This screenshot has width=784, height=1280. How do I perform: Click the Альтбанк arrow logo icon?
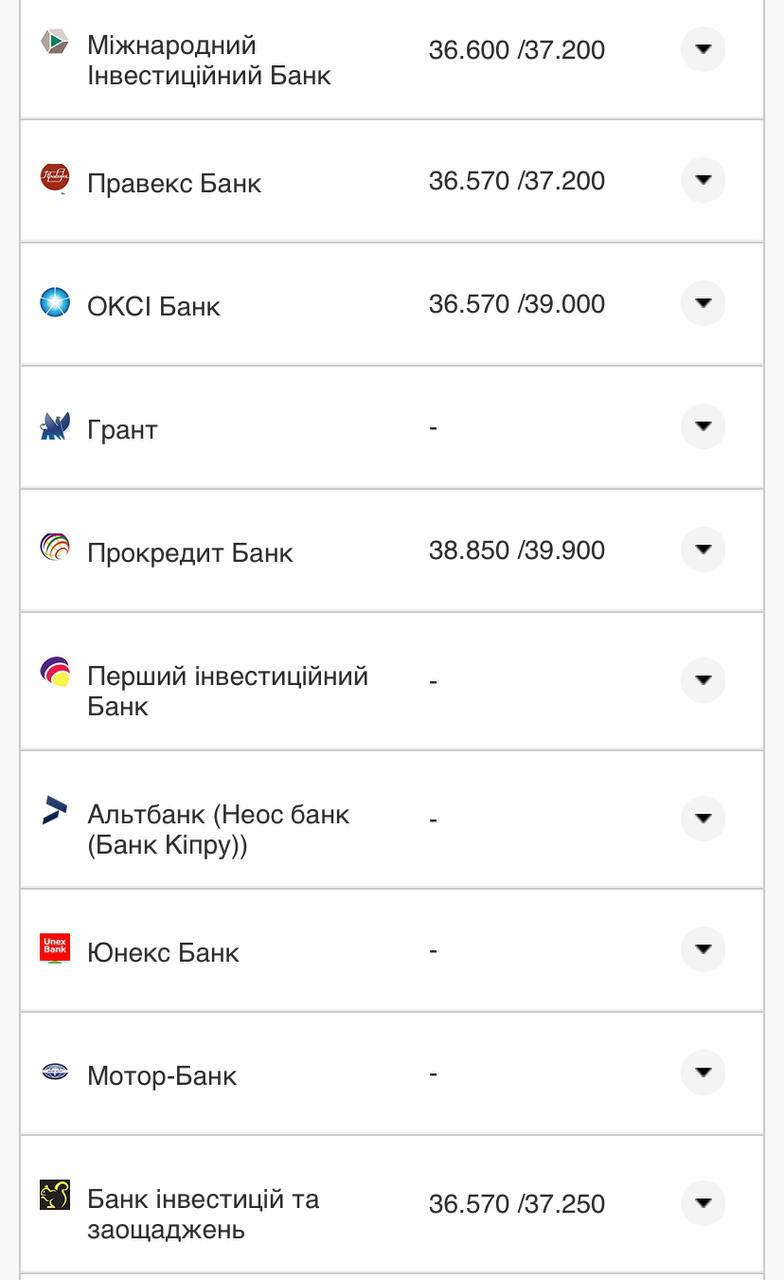click(x=54, y=811)
